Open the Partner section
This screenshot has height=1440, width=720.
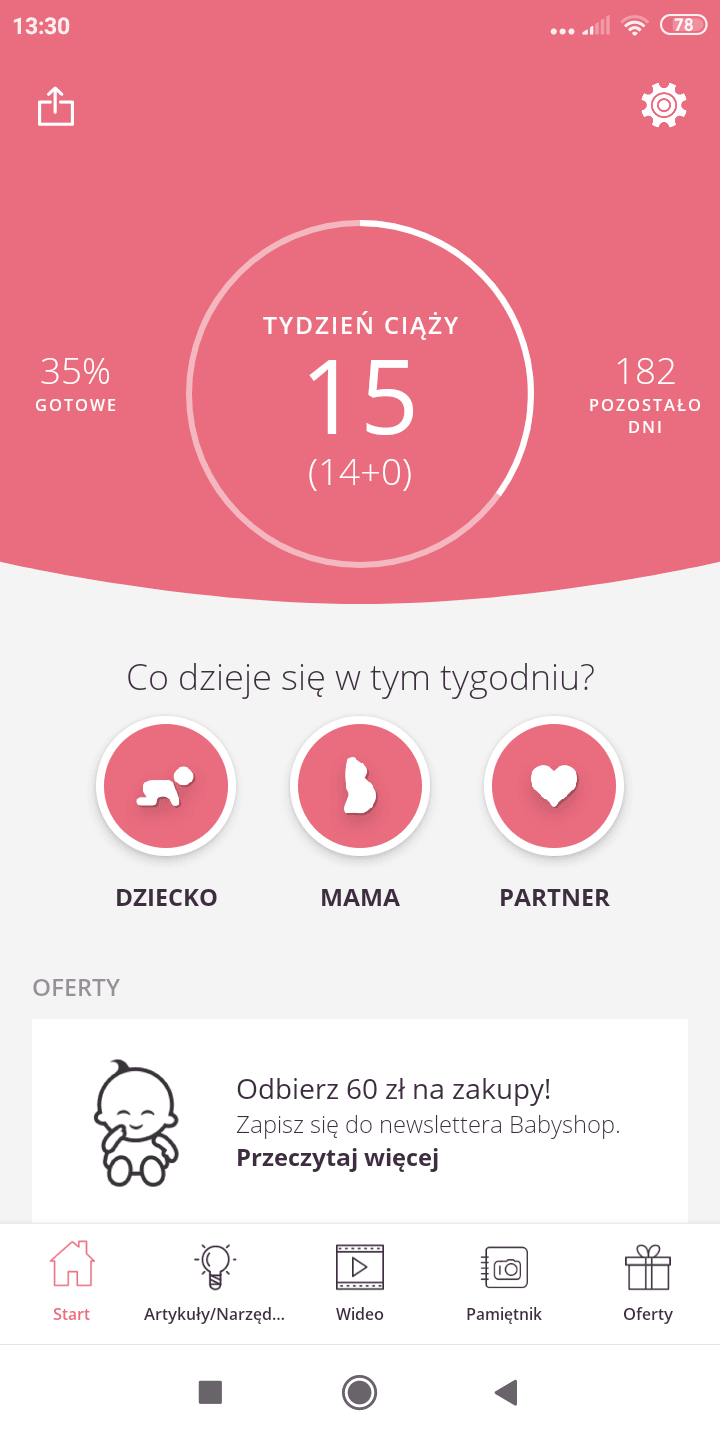click(554, 786)
